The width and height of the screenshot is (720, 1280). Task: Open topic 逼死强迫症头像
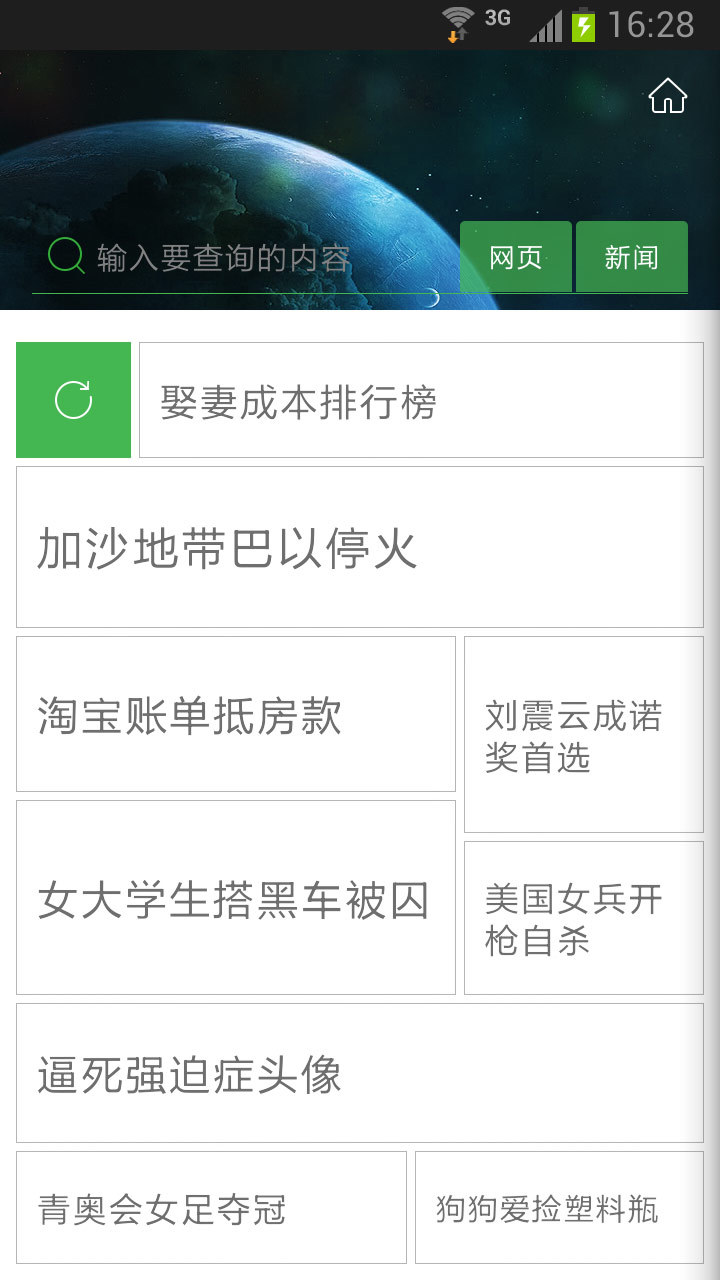pyautogui.click(x=359, y=1073)
